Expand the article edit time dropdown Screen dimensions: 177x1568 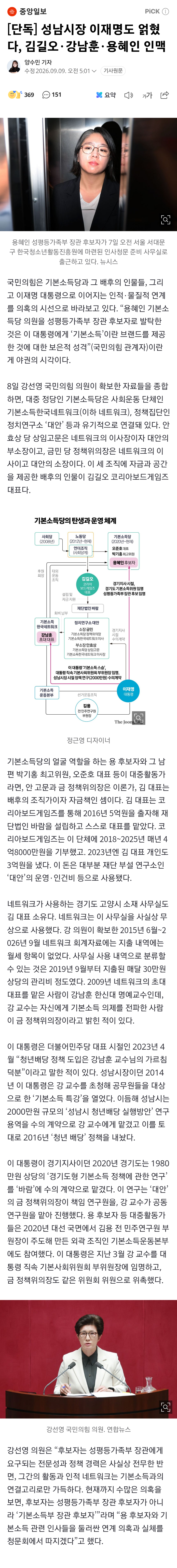click(94, 71)
